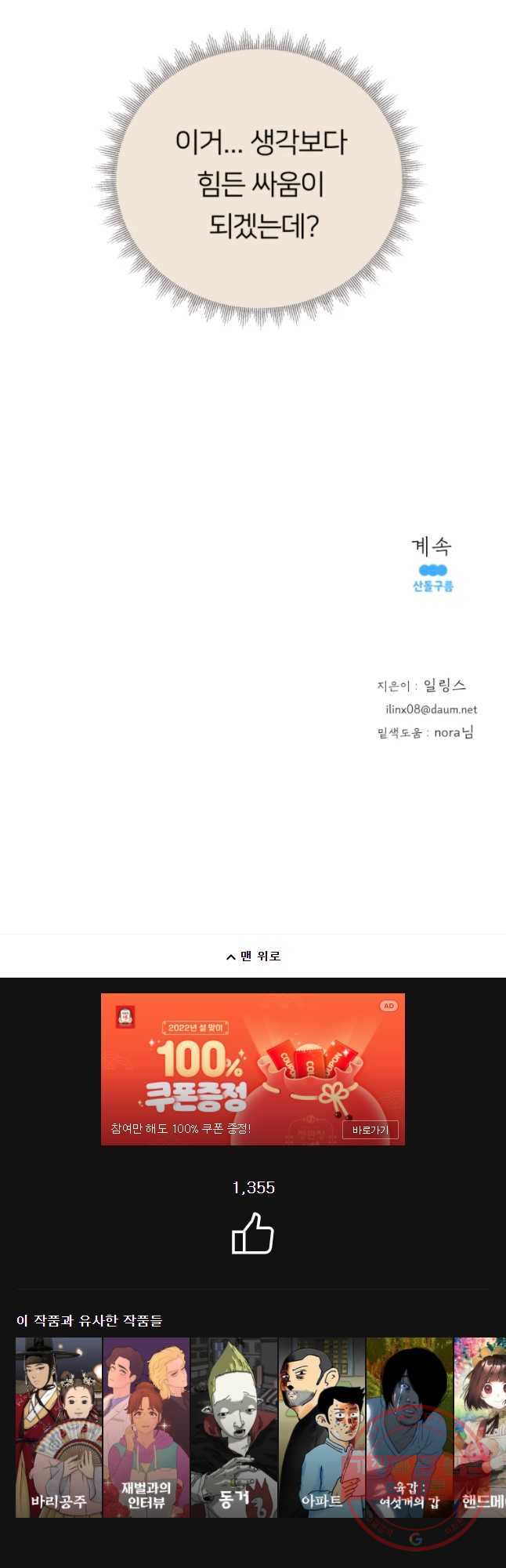
Task: Like this episode with the thumbs-up
Action: (253, 1233)
